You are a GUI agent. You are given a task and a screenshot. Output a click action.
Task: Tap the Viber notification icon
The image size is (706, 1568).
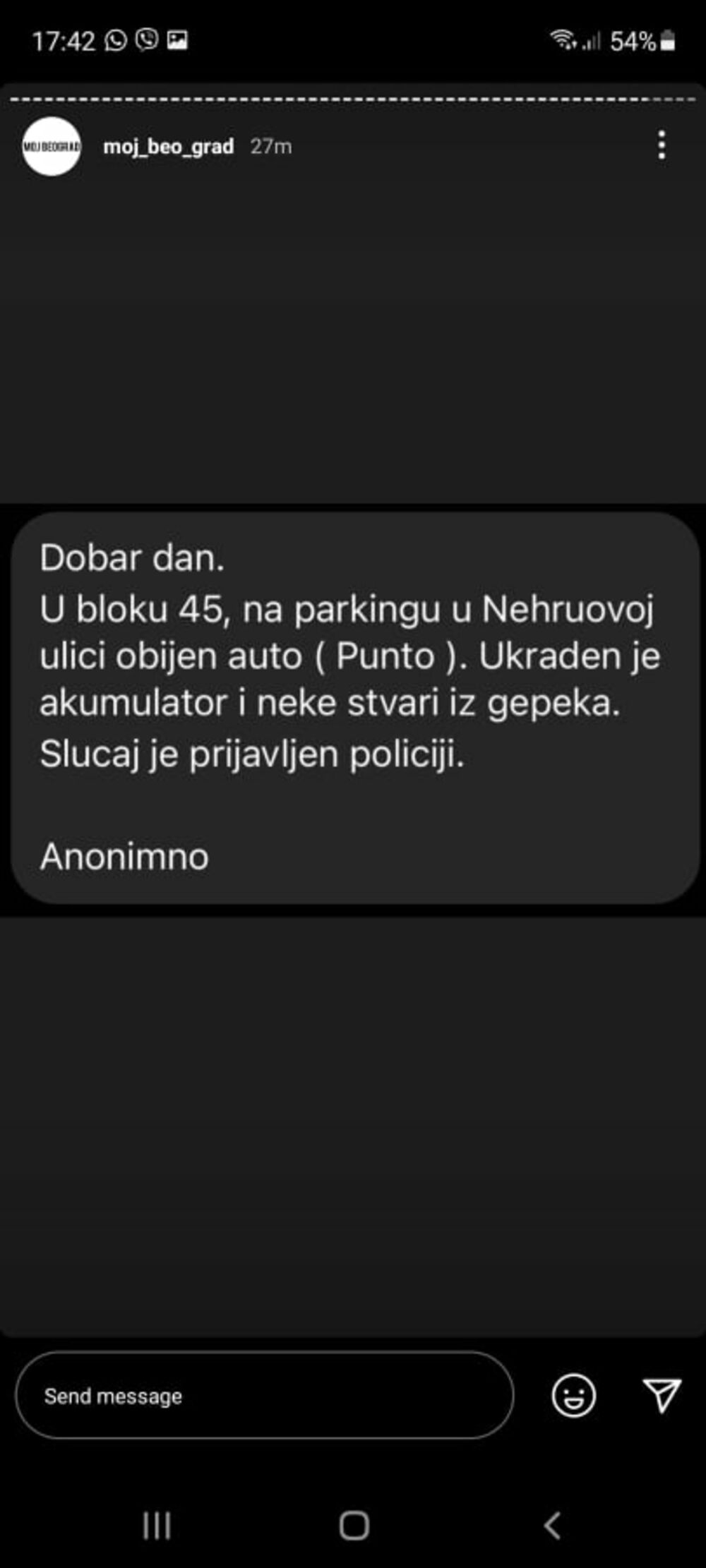[x=146, y=41]
